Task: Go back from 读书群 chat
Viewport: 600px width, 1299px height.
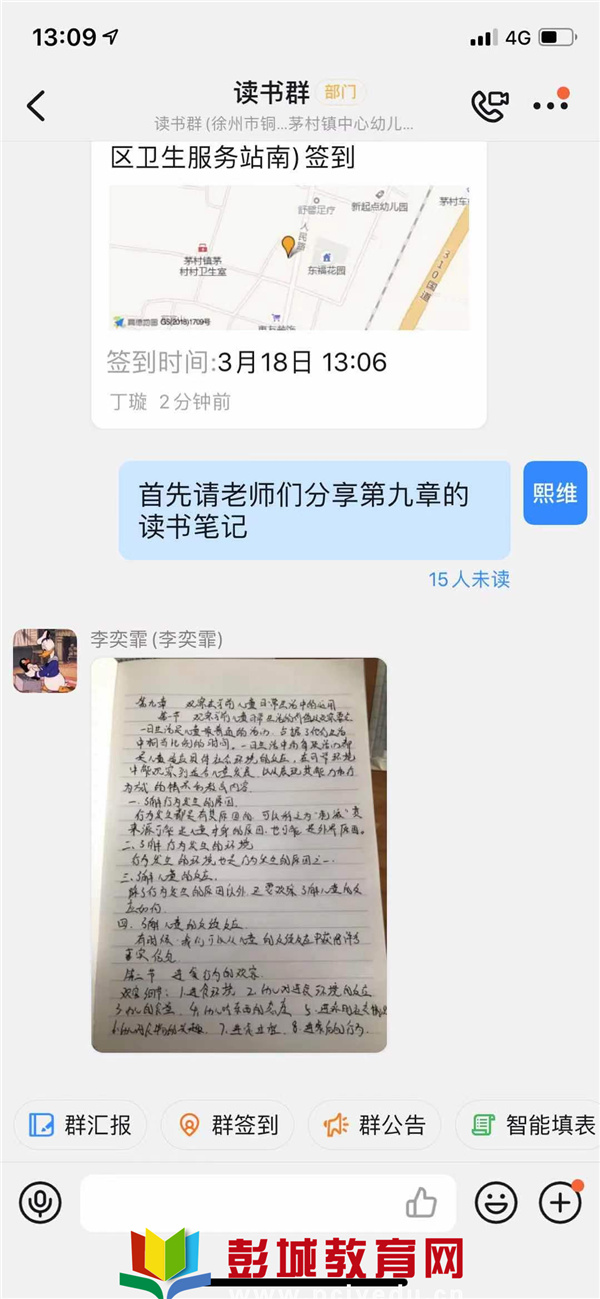Action: [x=36, y=105]
